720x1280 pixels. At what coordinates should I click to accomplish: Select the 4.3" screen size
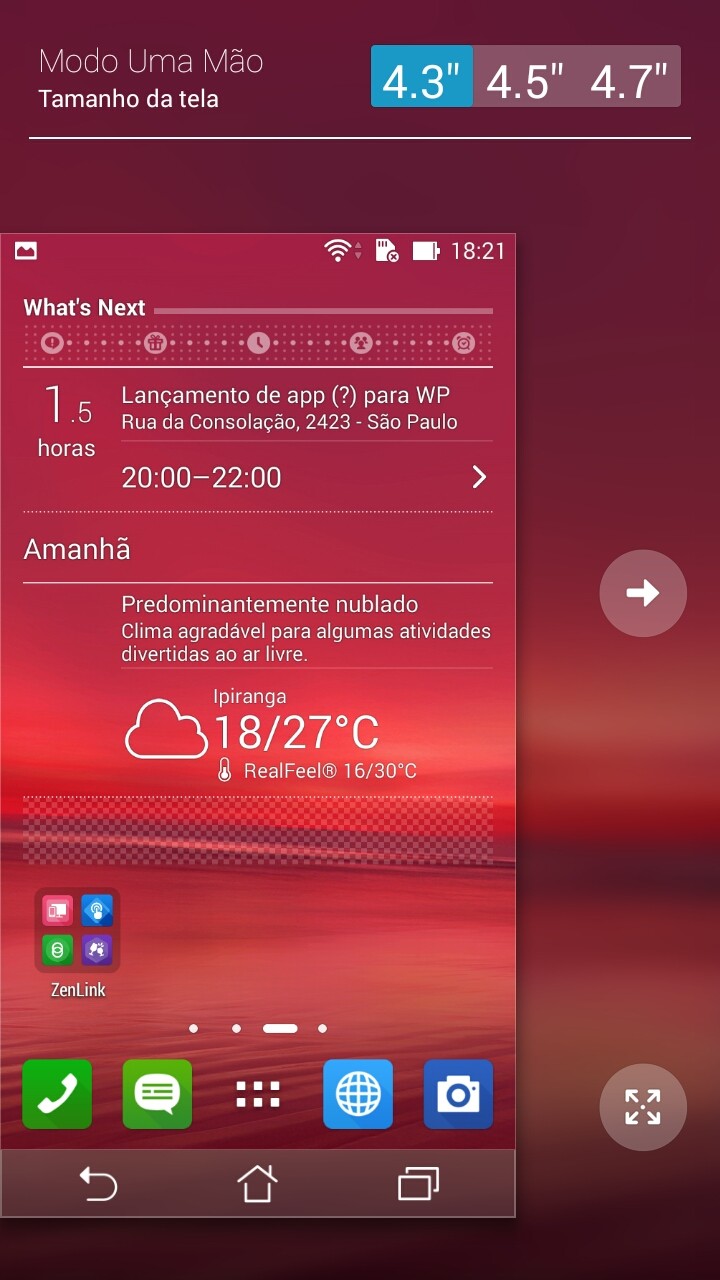click(422, 76)
